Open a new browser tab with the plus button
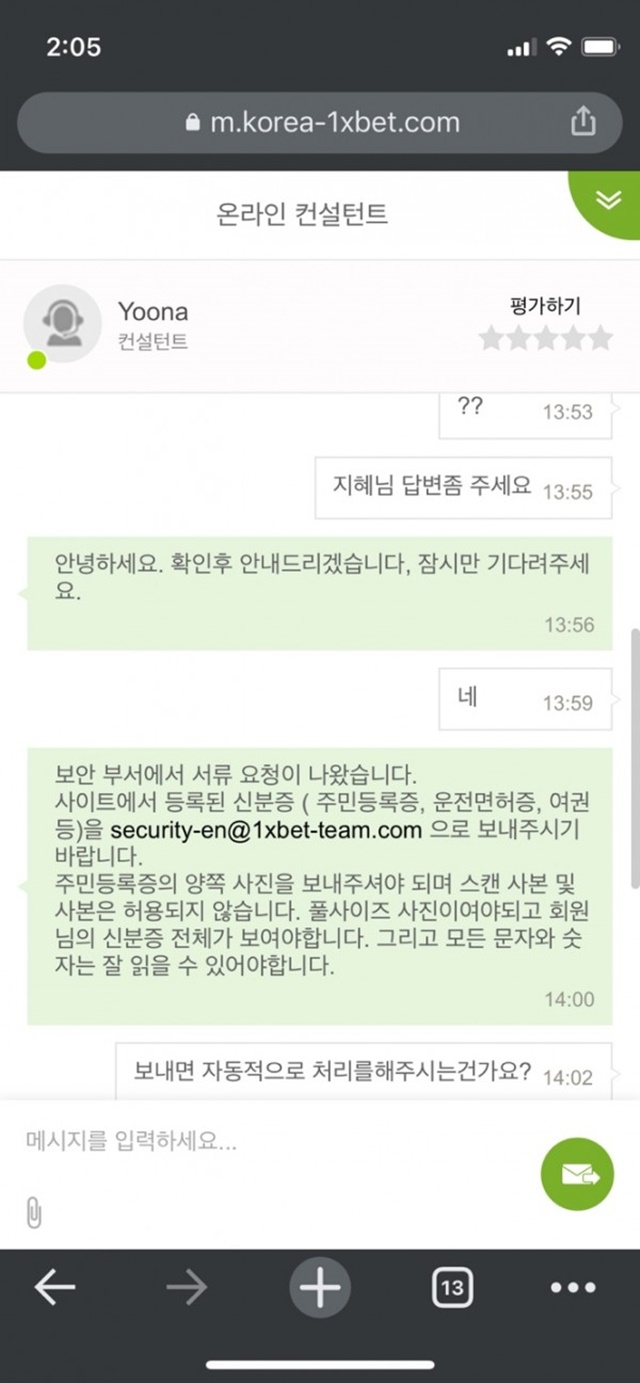 (320, 1288)
